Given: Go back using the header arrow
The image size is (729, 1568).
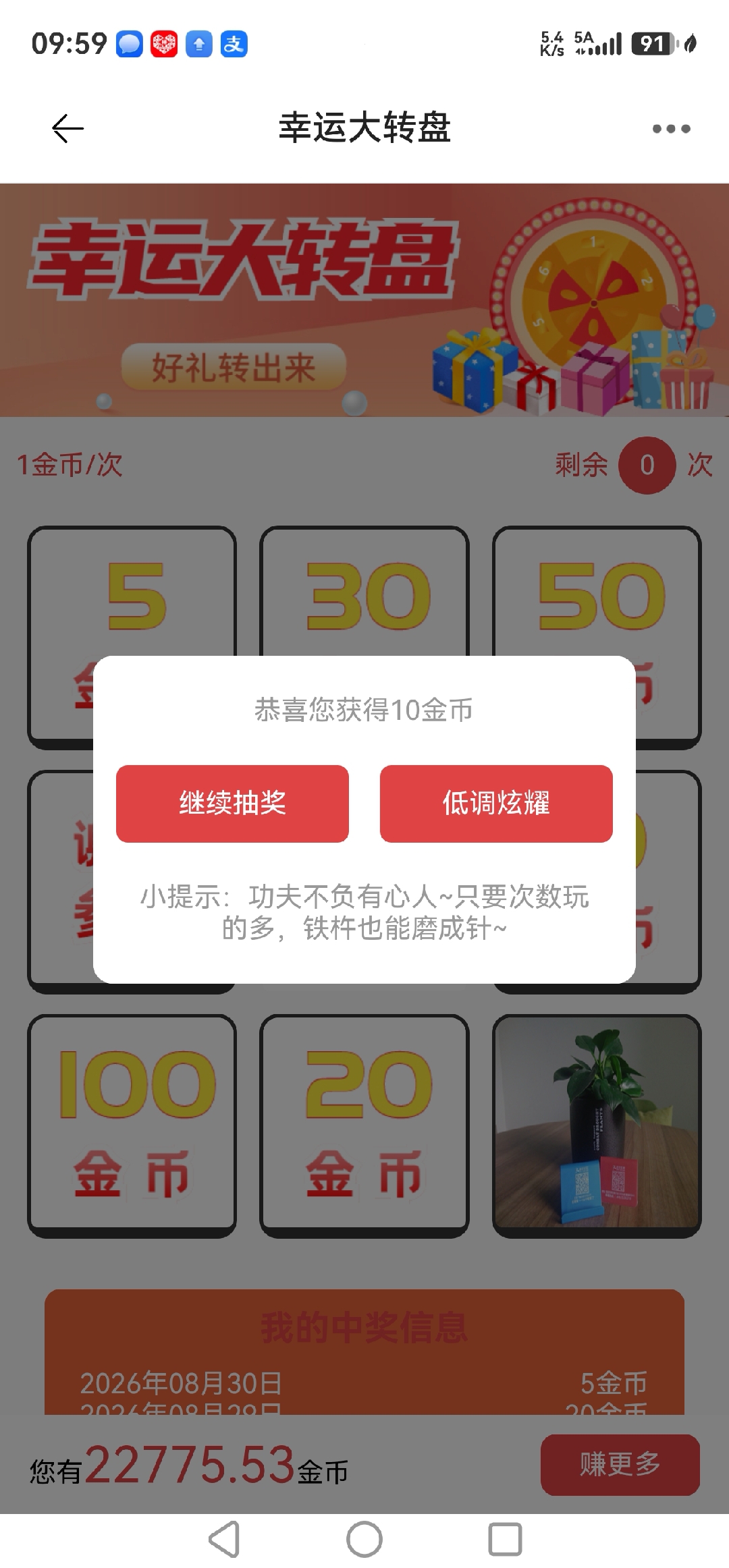Looking at the screenshot, I should [67, 128].
